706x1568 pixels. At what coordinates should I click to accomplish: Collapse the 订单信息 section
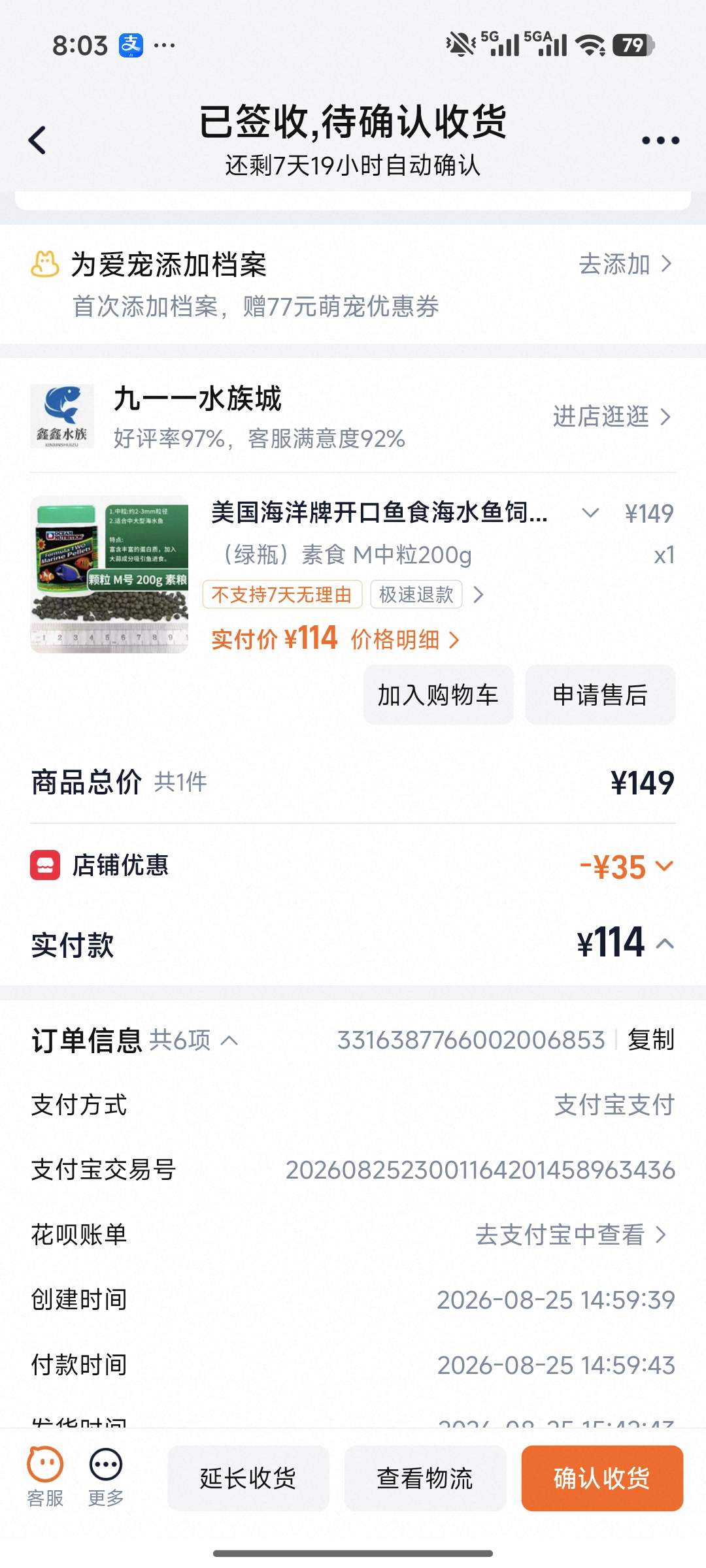pos(229,1040)
